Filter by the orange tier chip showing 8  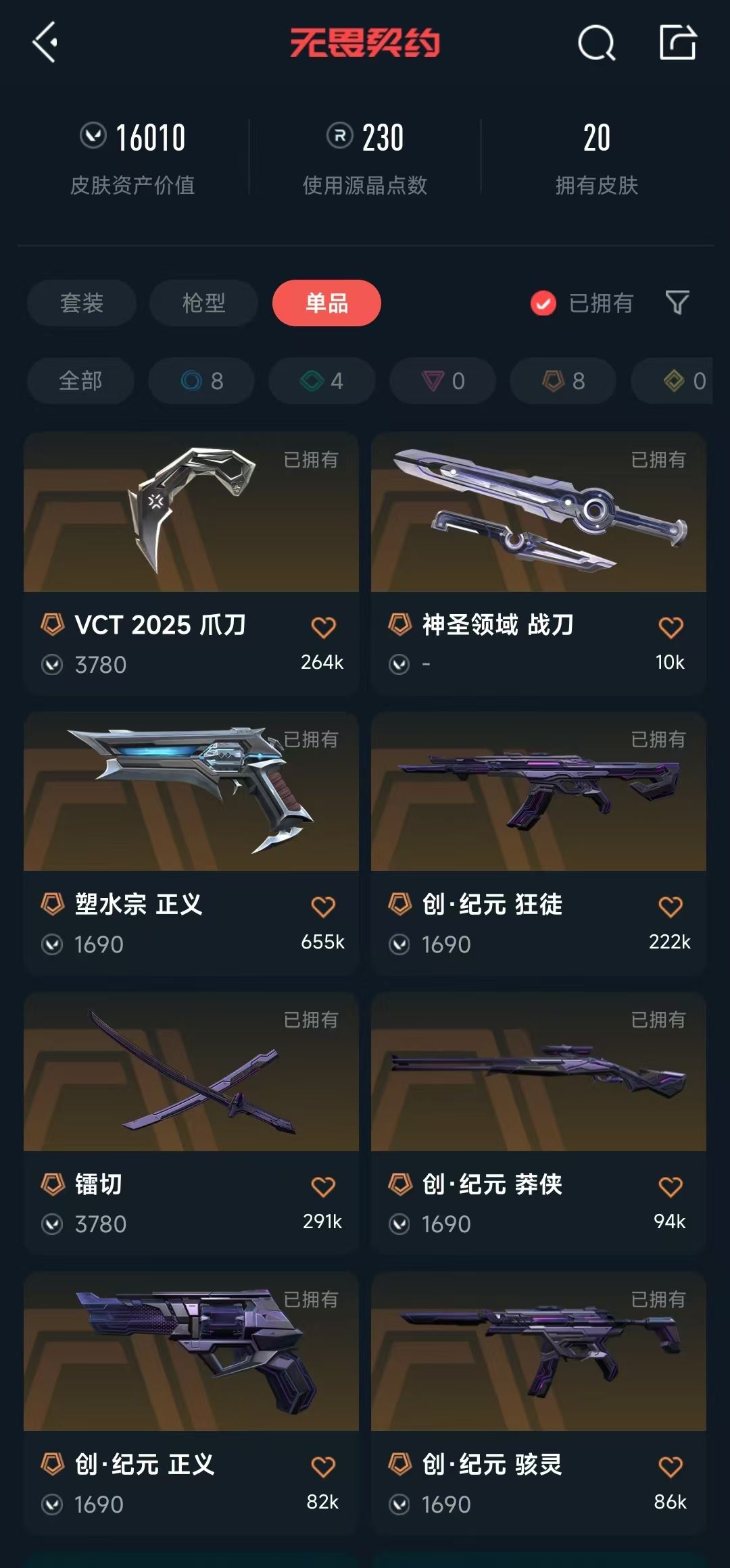pyautogui.click(x=563, y=381)
